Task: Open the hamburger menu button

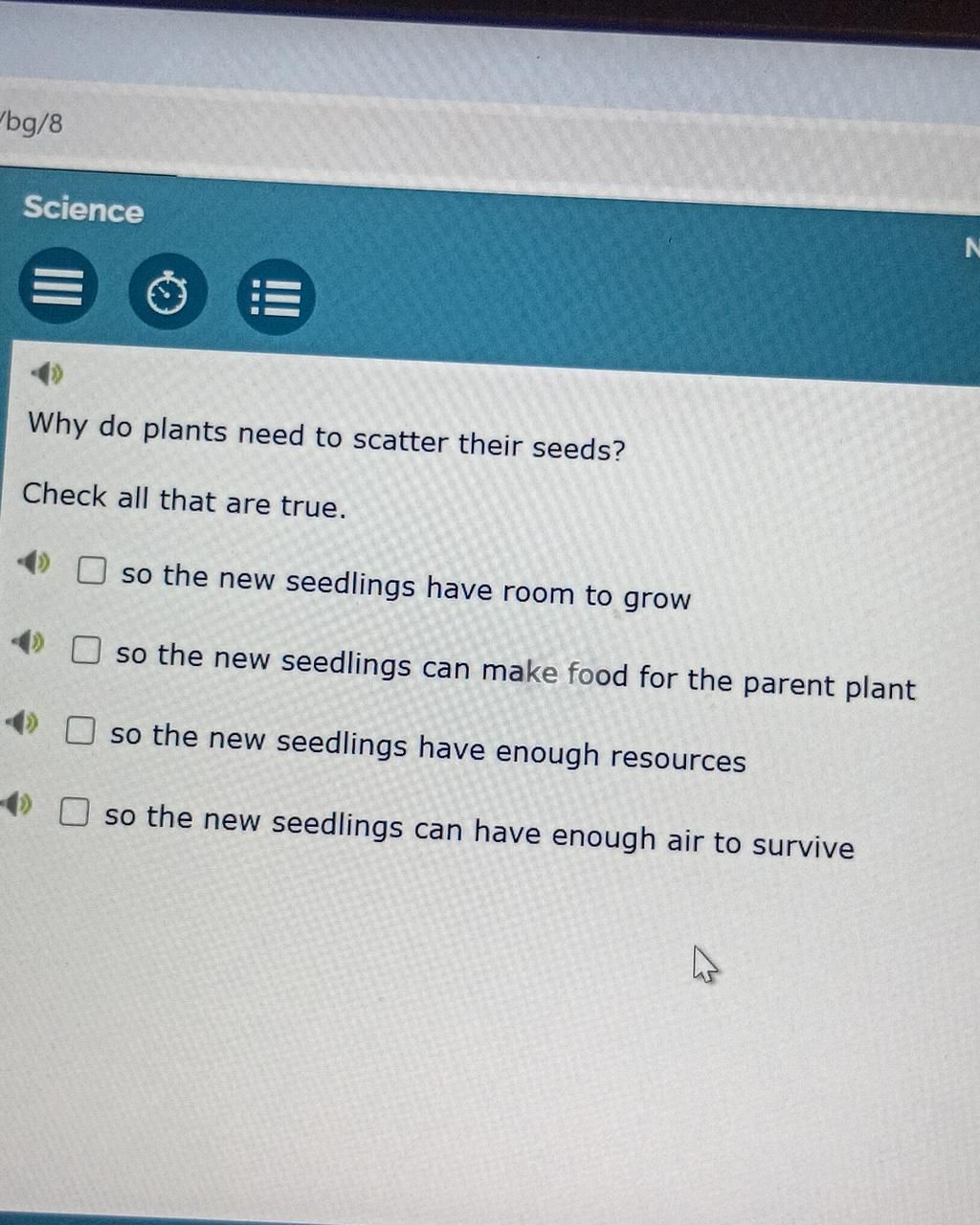Action: pyautogui.click(x=57, y=286)
